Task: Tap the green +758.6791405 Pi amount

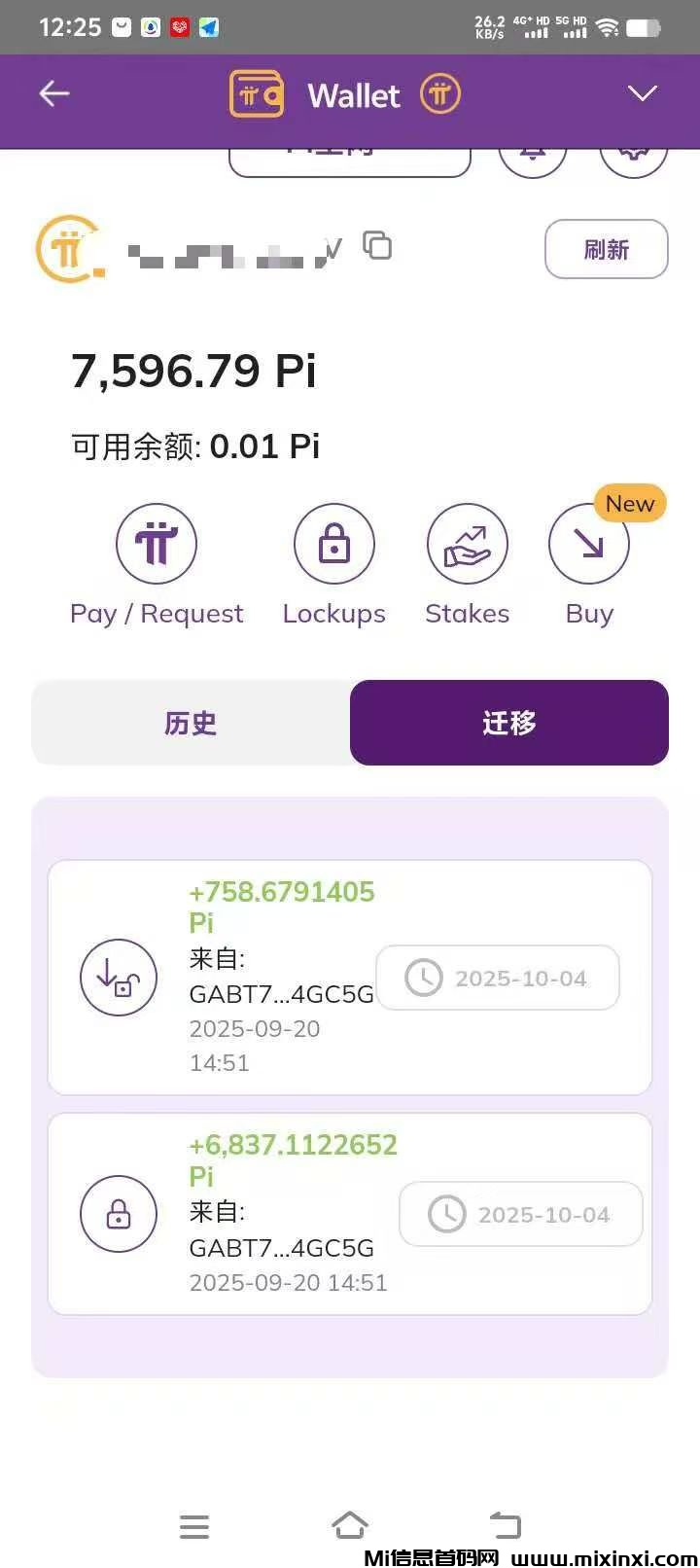Action: coord(281,892)
